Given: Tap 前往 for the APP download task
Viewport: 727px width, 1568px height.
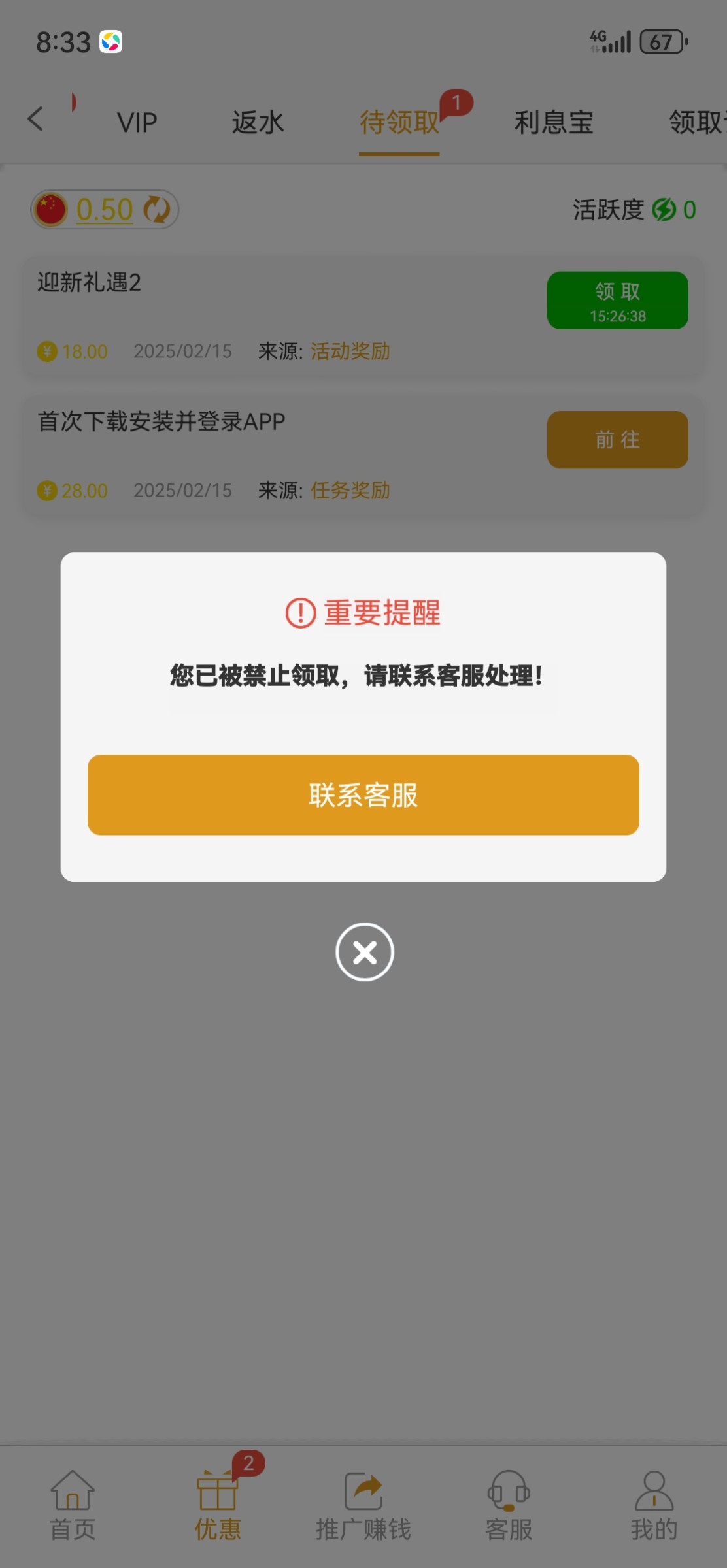Looking at the screenshot, I should pyautogui.click(x=617, y=440).
